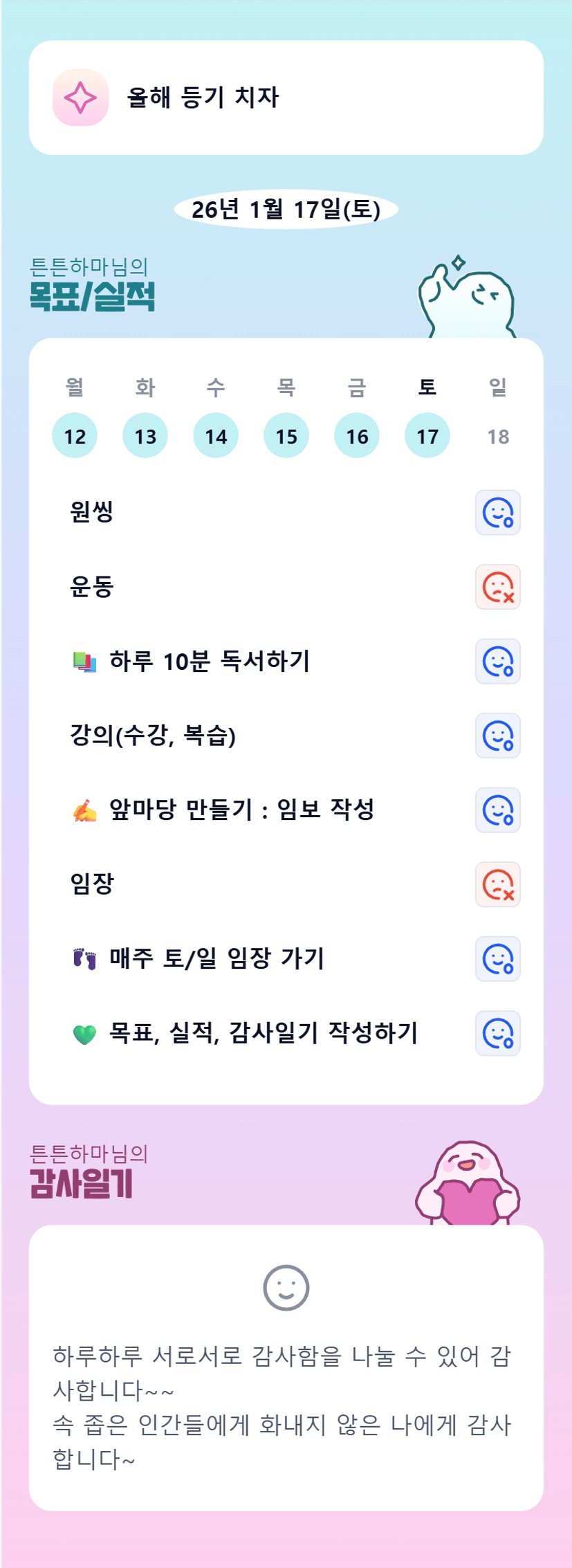Change the failed status icon for 임장
This screenshot has height=1568, width=572.
point(497,884)
